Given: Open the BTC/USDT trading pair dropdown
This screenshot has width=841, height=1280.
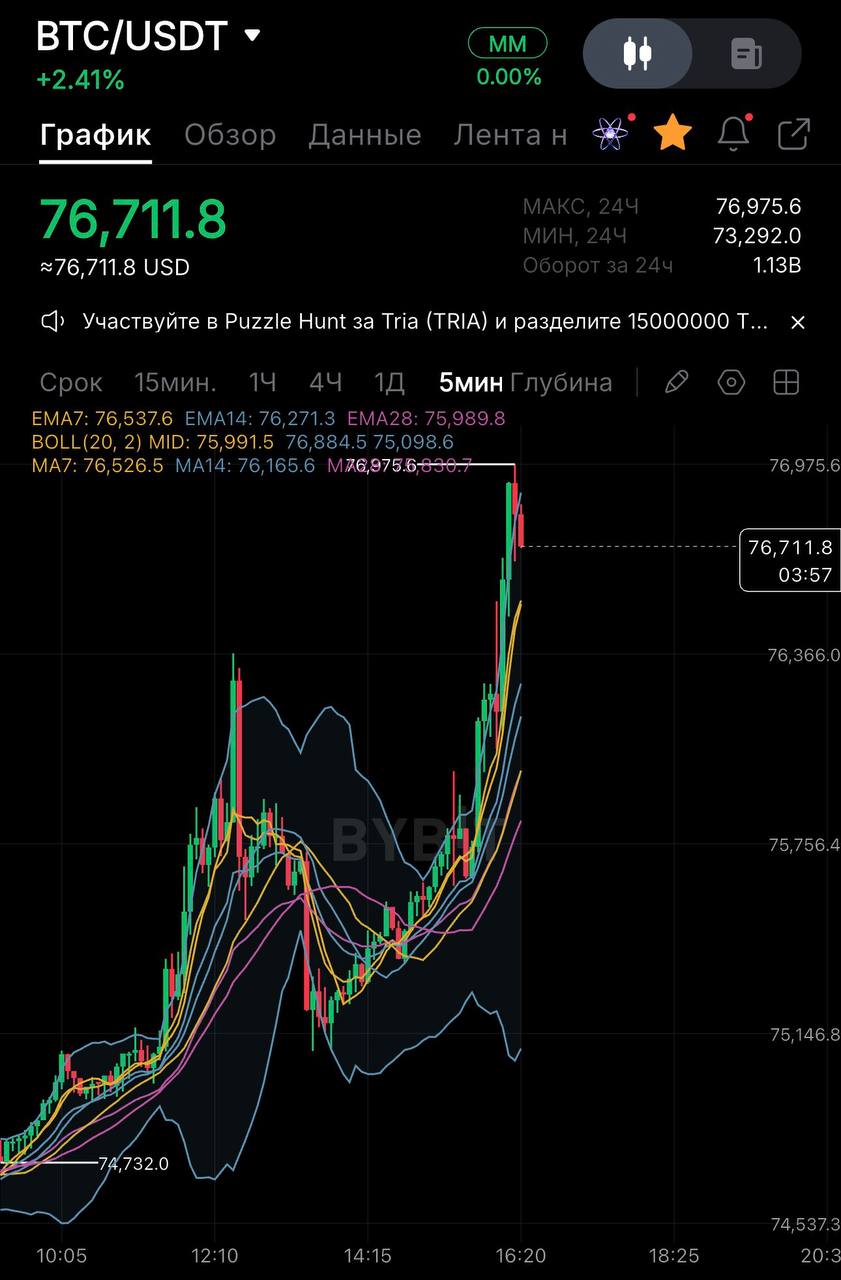Looking at the screenshot, I should [x=252, y=36].
